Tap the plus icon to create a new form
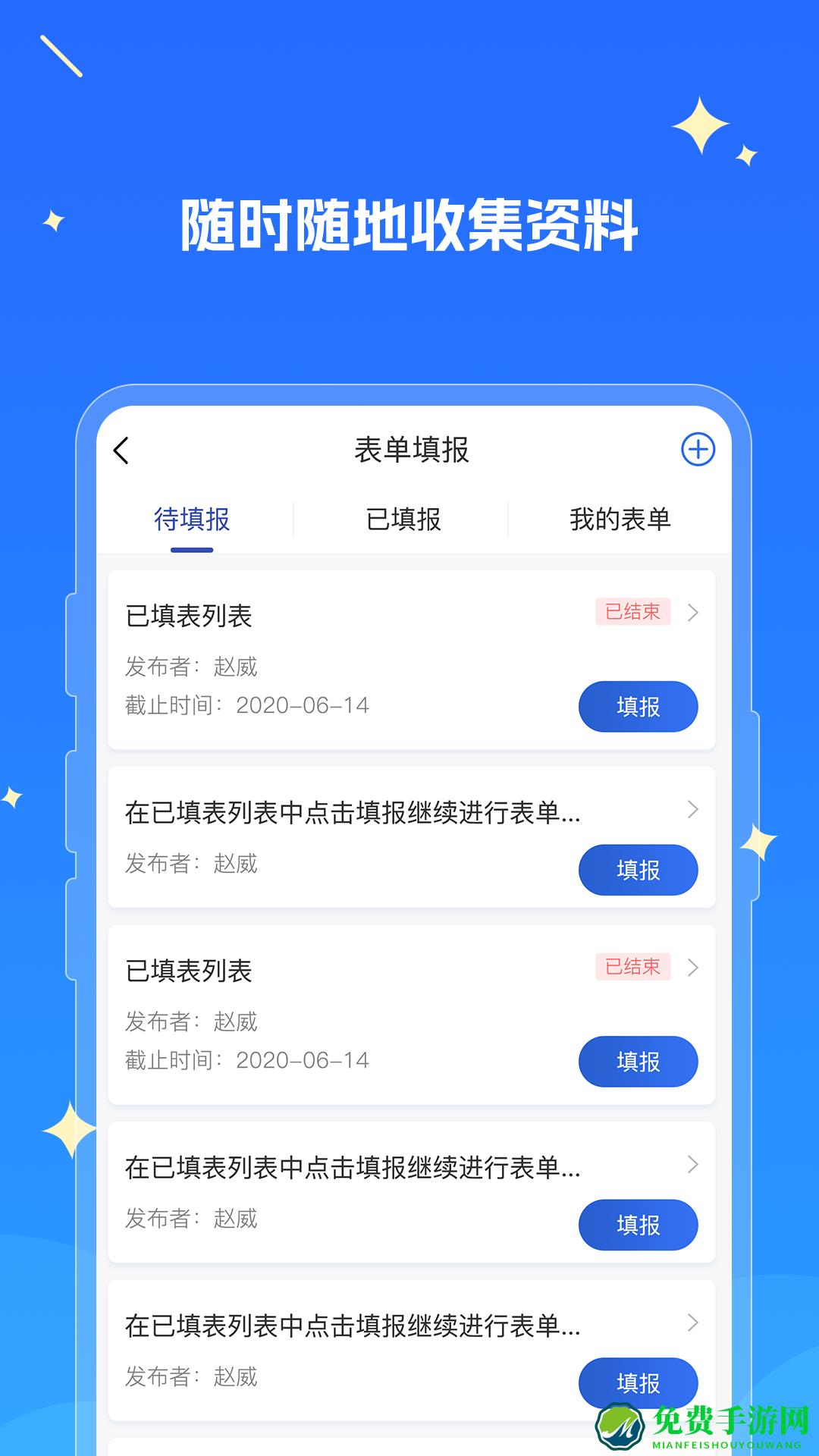Screen dimensions: 819x1456 [697, 450]
